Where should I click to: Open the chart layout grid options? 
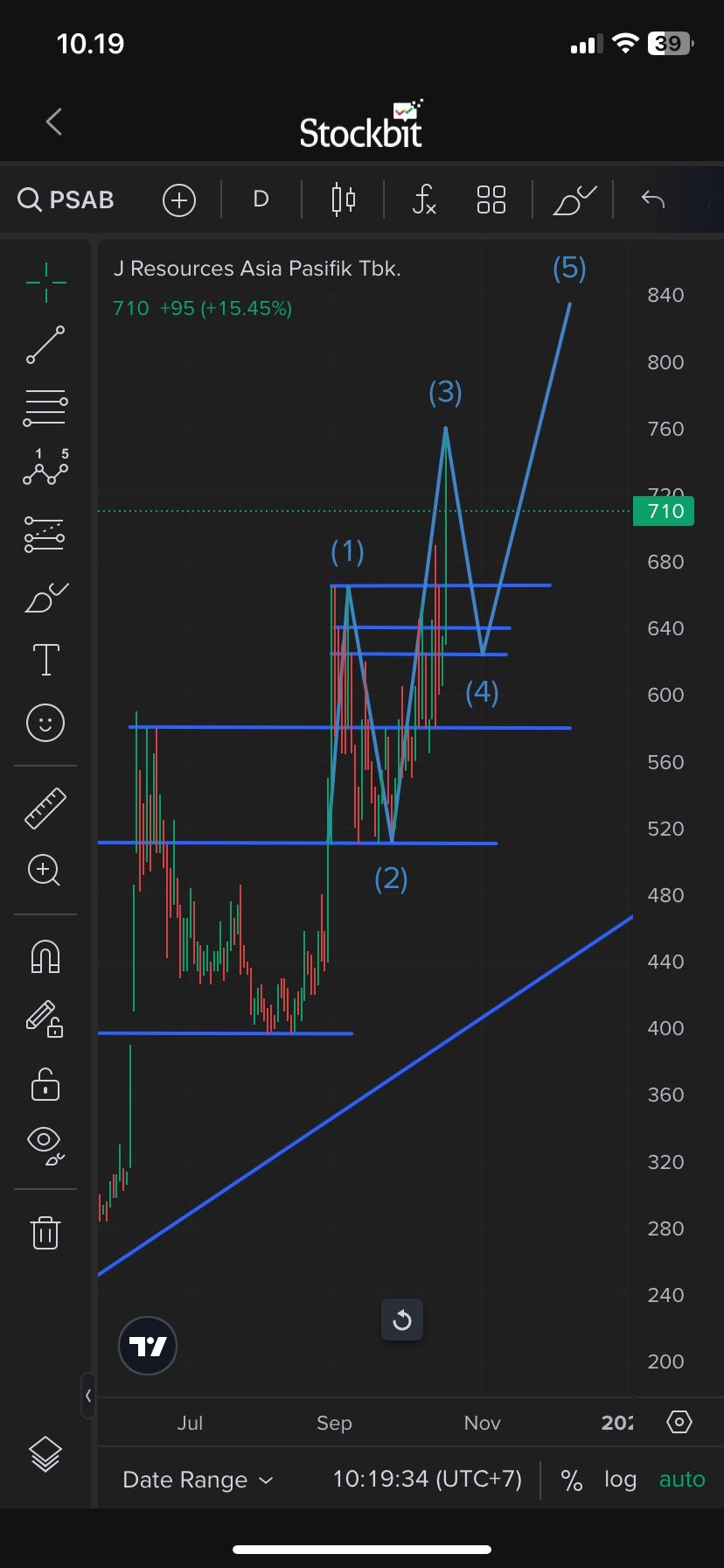click(491, 199)
